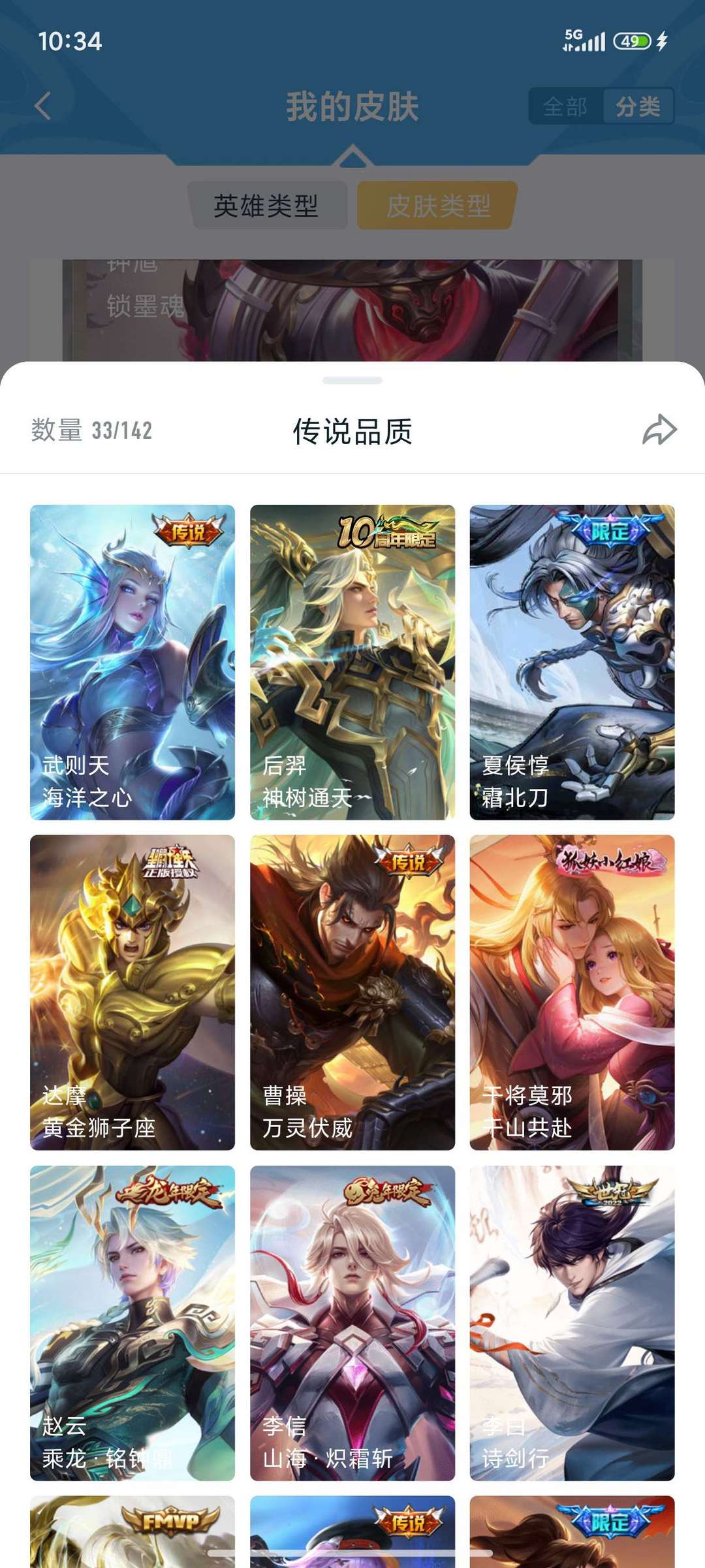
Task: Select the 皮肤类型 tab
Action: click(x=437, y=206)
